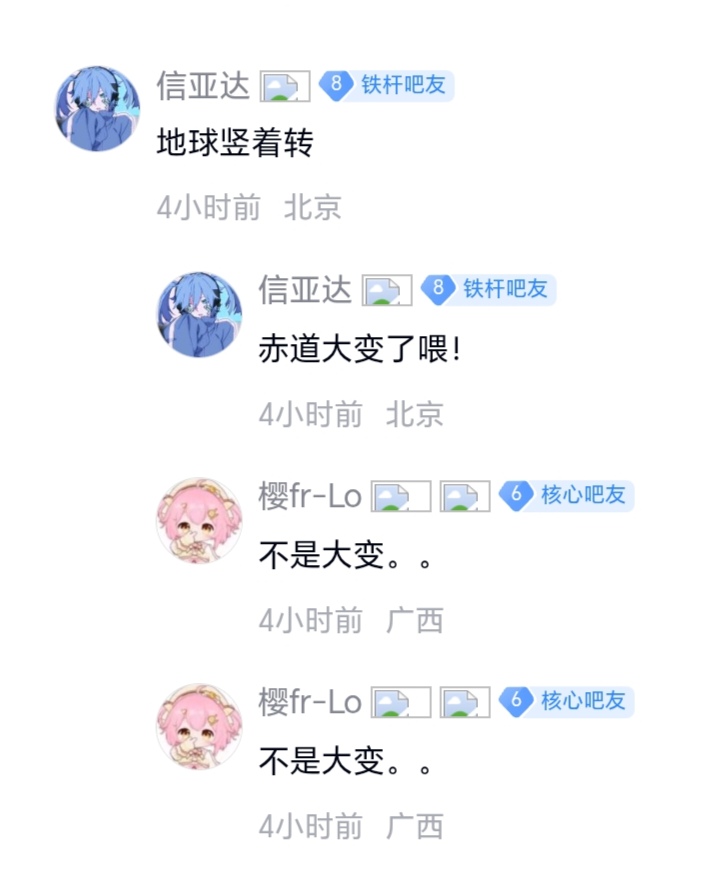The width and height of the screenshot is (704, 896).
Task: Tap the username 信亚达 above "赤道大变了喂!"
Action: pos(305,291)
